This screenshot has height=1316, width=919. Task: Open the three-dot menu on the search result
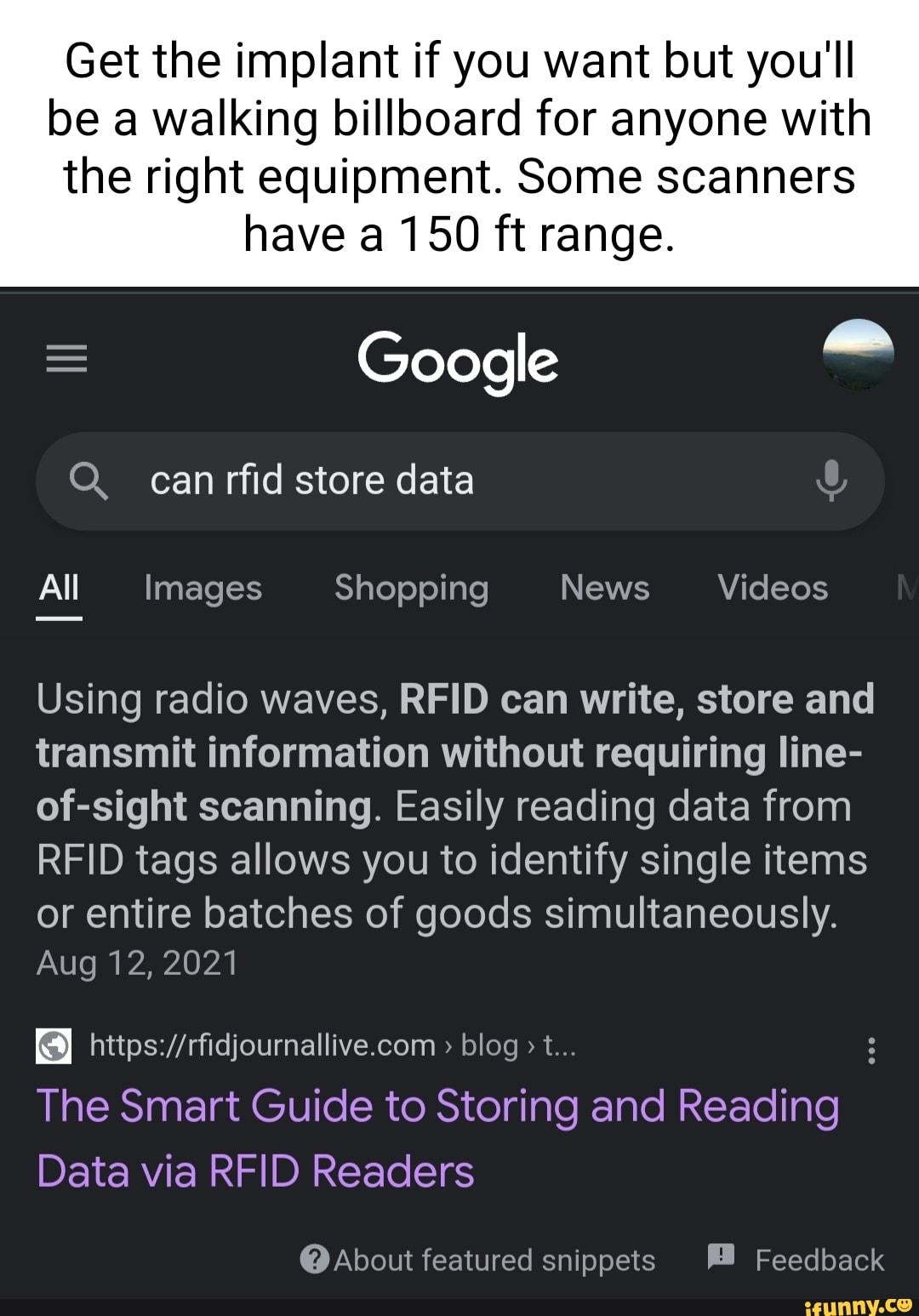pos(871,1051)
